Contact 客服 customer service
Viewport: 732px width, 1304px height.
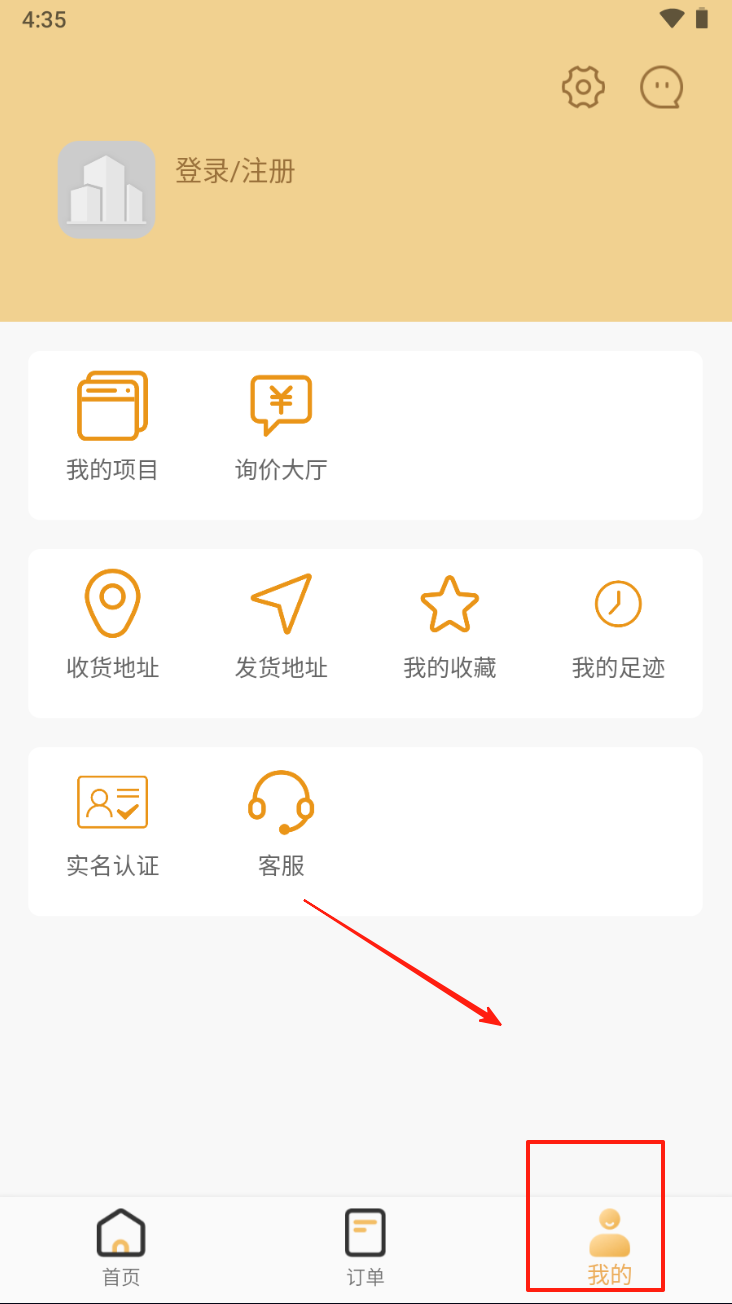coord(281,823)
